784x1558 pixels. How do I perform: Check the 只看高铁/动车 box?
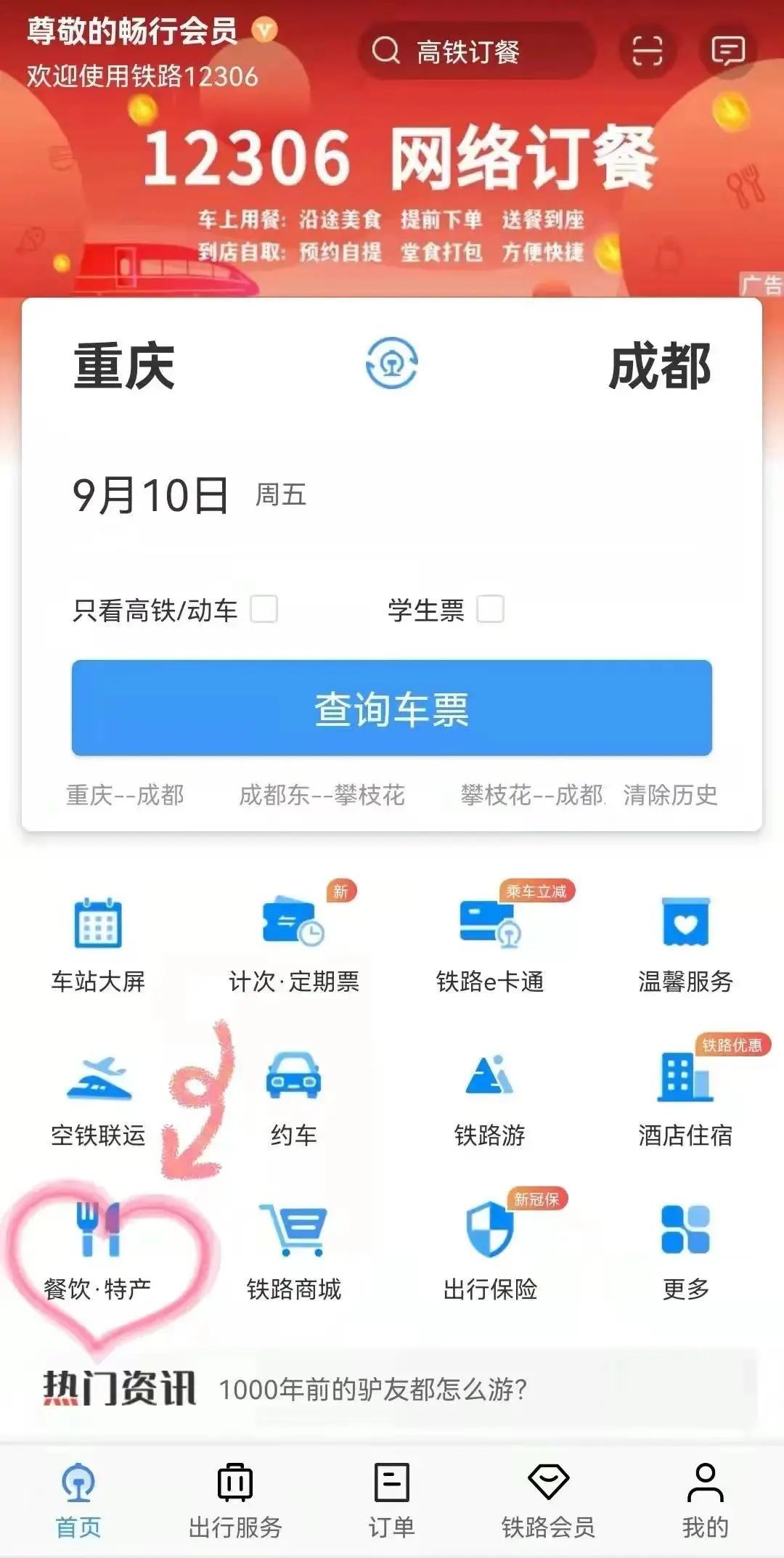point(264,609)
